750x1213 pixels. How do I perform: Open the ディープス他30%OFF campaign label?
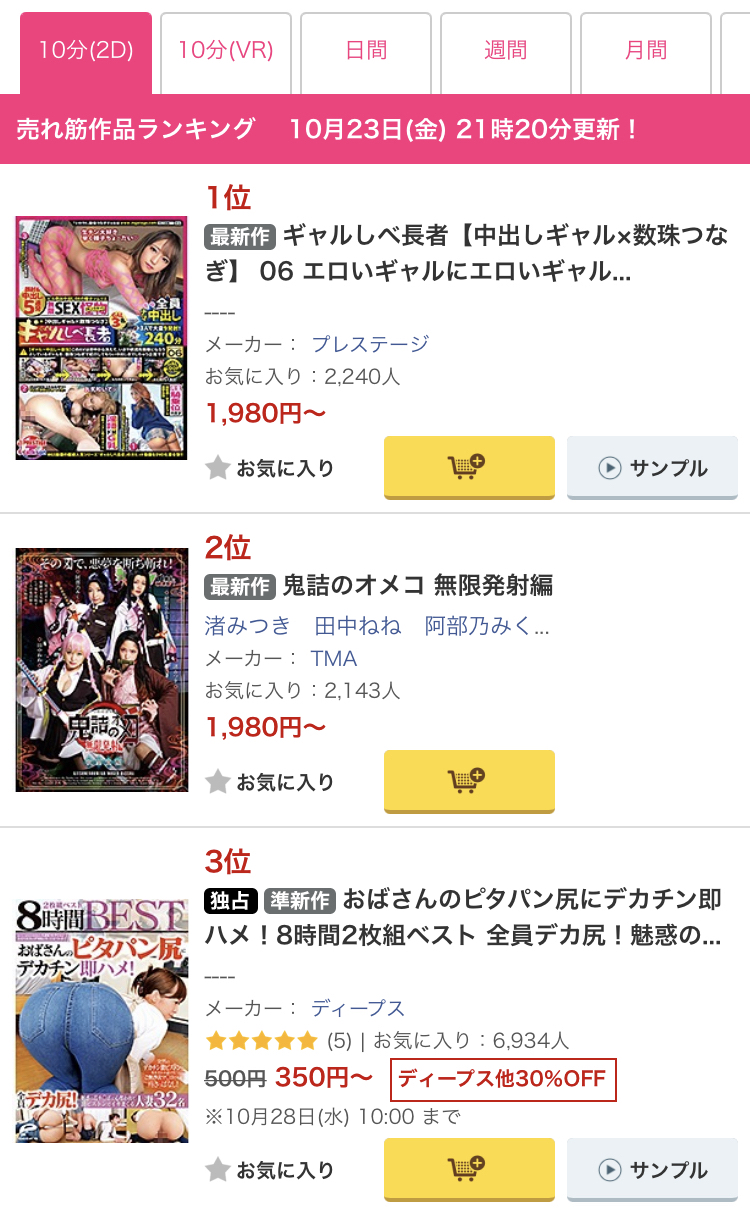(x=503, y=1079)
